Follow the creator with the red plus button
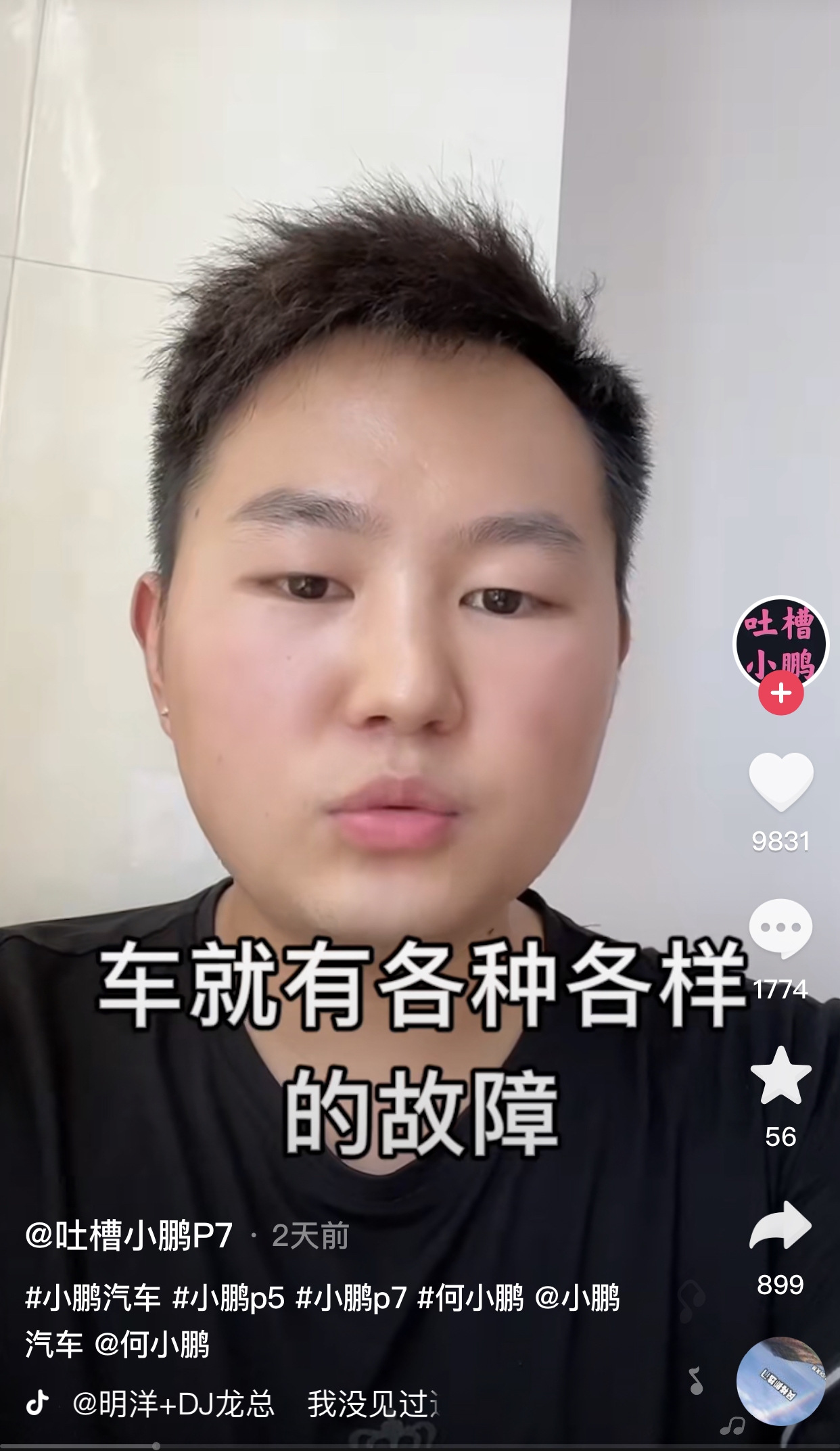Image resolution: width=840 pixels, height=1451 pixels. [780, 693]
